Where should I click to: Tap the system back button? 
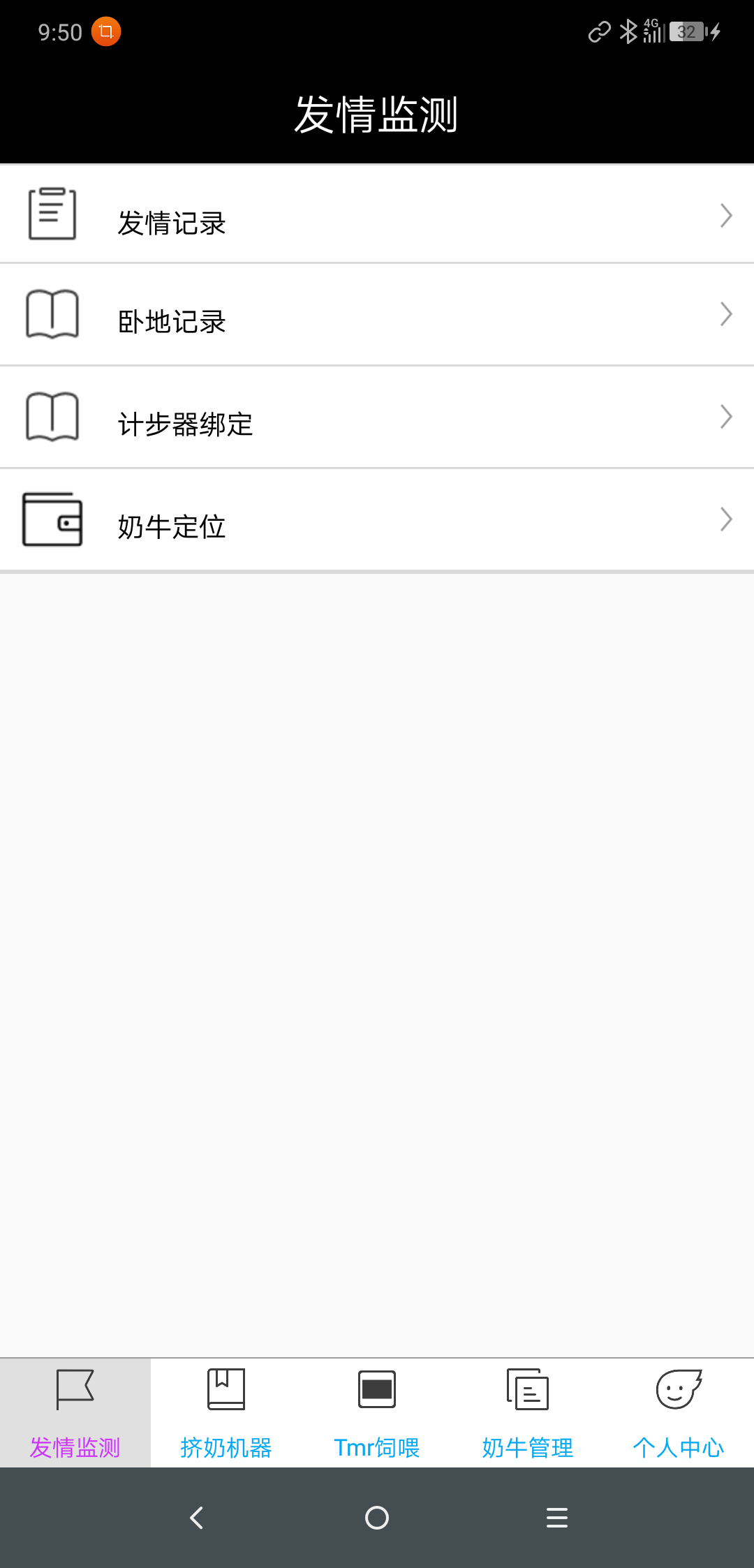tap(197, 1518)
